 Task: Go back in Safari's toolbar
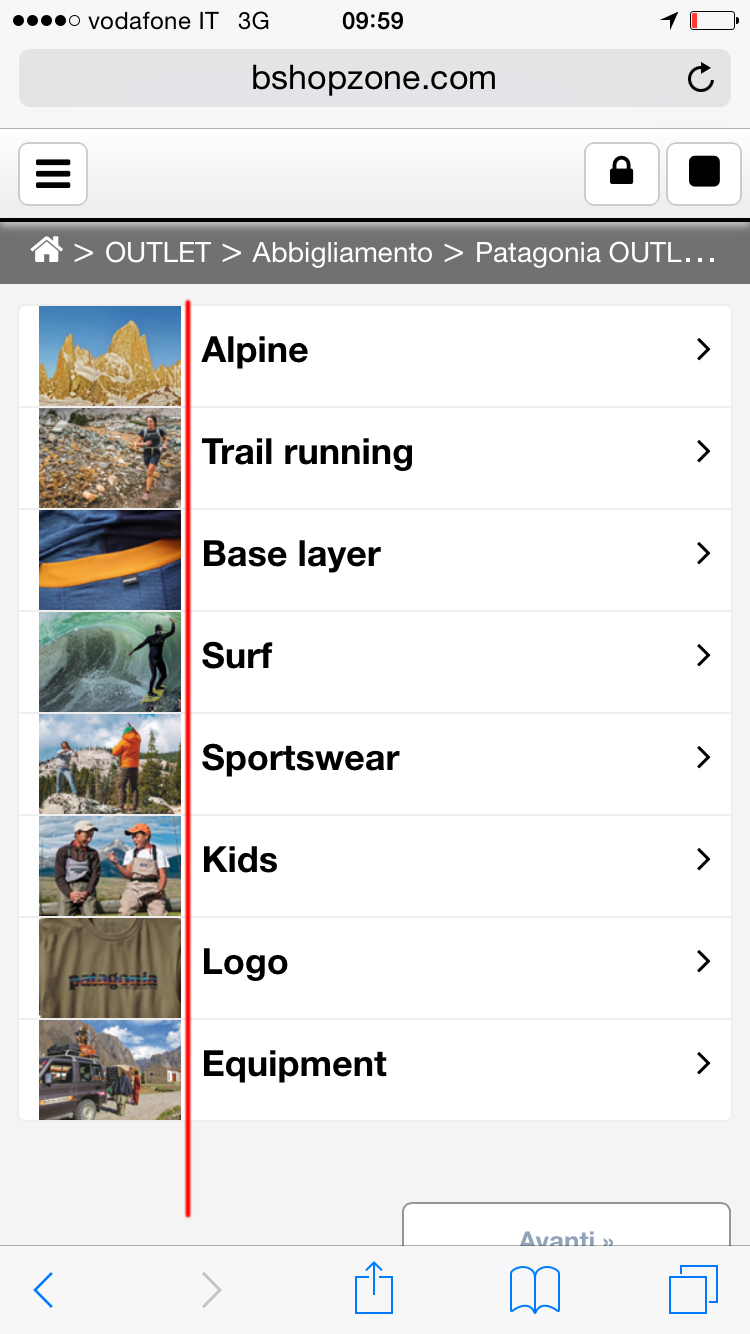pyautogui.click(x=43, y=1290)
